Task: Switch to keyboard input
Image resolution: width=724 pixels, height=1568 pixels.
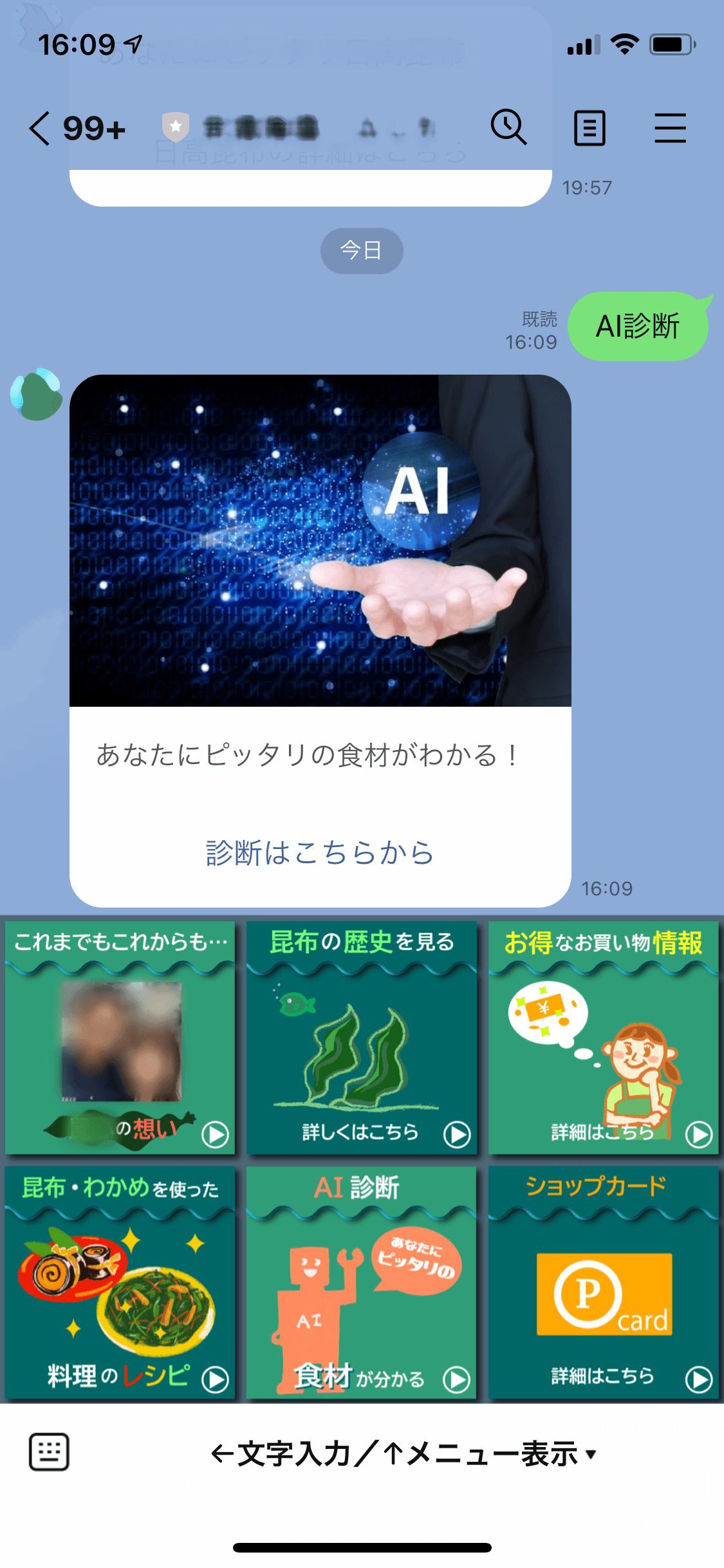Action: click(49, 1452)
